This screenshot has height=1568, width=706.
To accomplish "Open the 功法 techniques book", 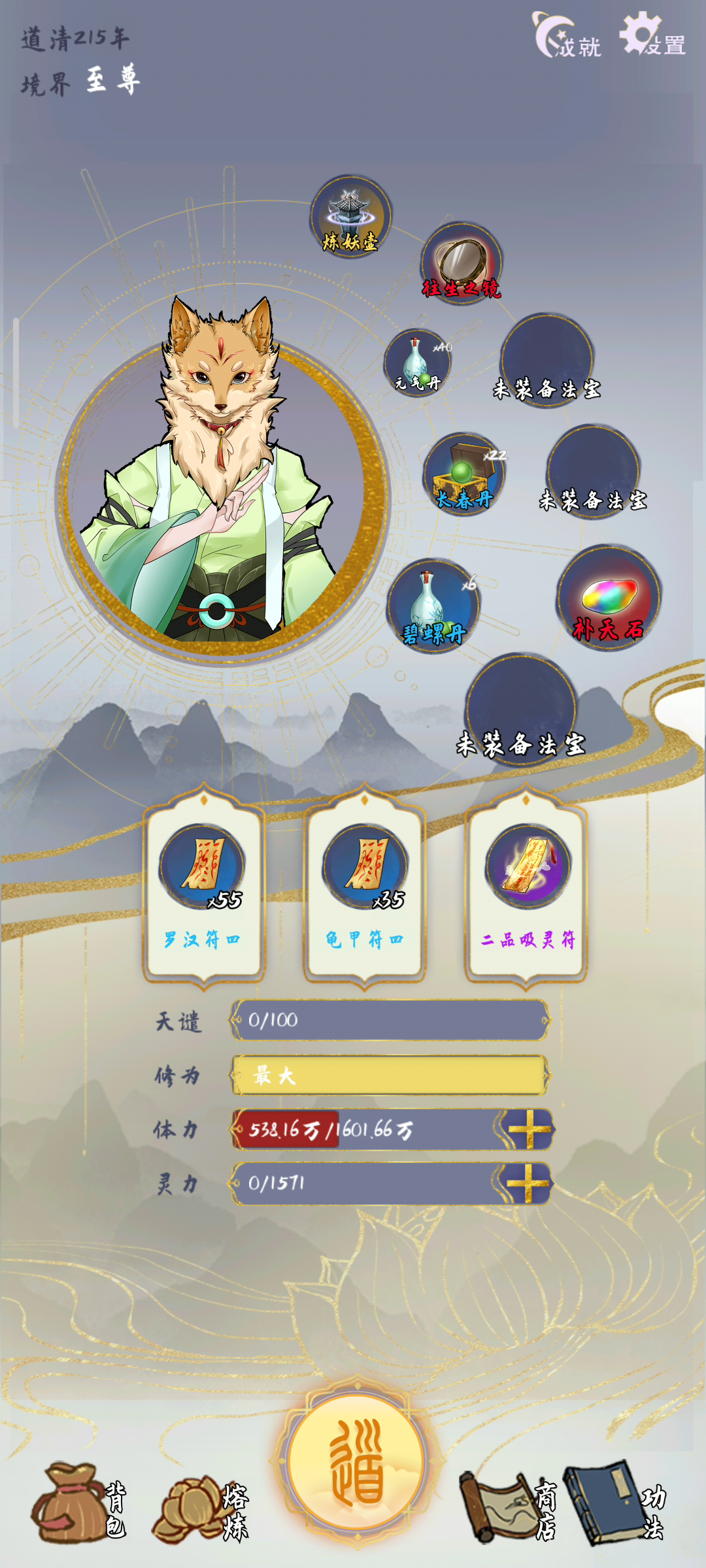I will click(616, 1503).
